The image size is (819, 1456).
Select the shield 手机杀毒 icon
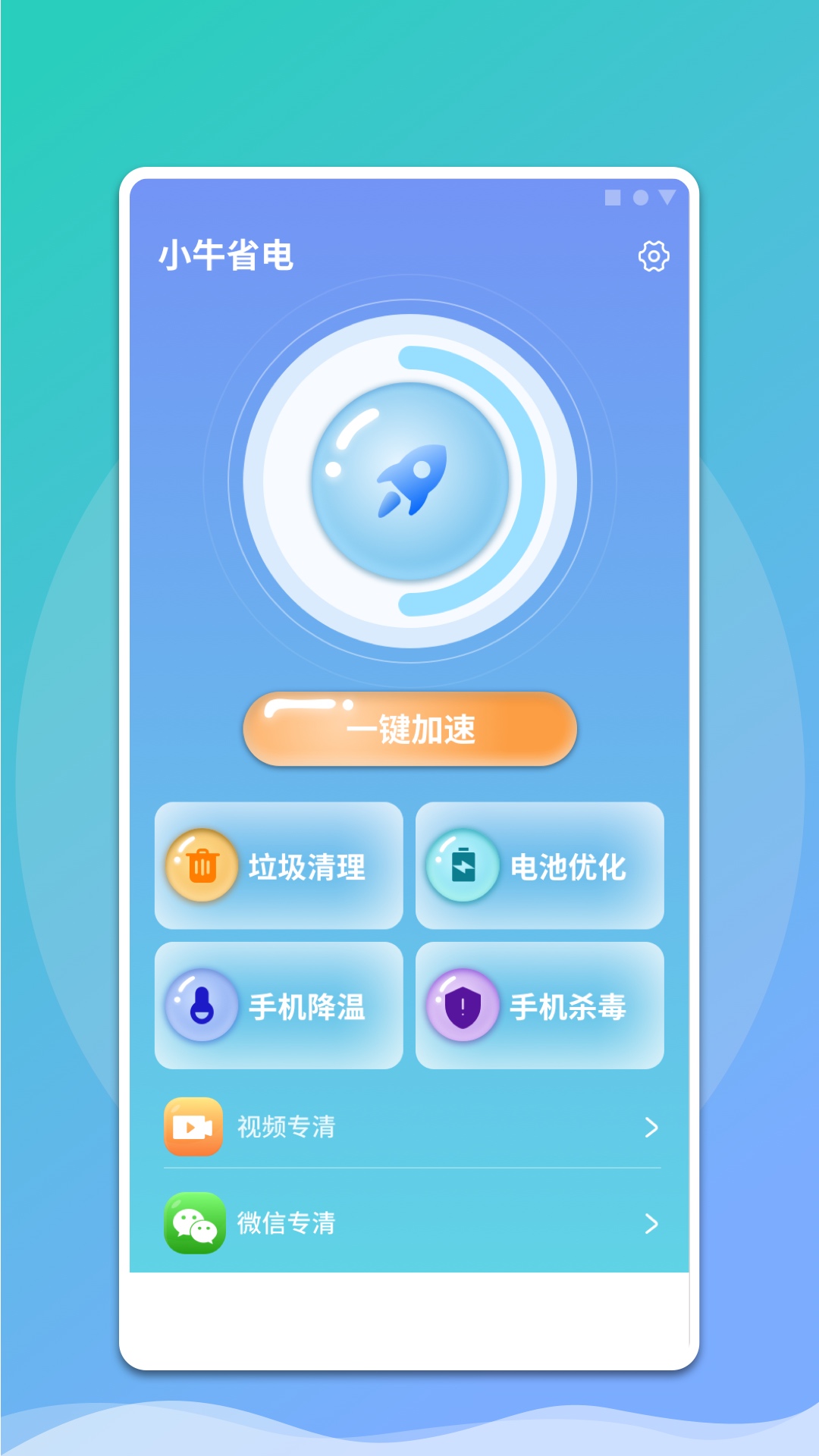coord(461,1006)
